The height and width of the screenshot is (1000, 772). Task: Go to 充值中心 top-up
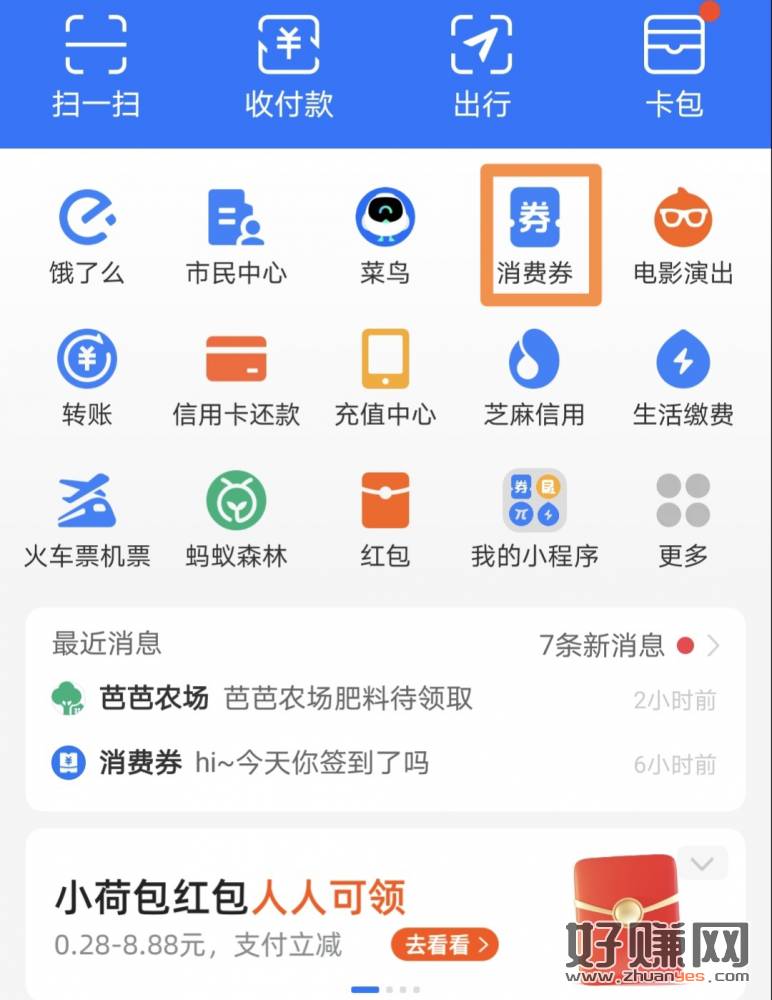385,375
